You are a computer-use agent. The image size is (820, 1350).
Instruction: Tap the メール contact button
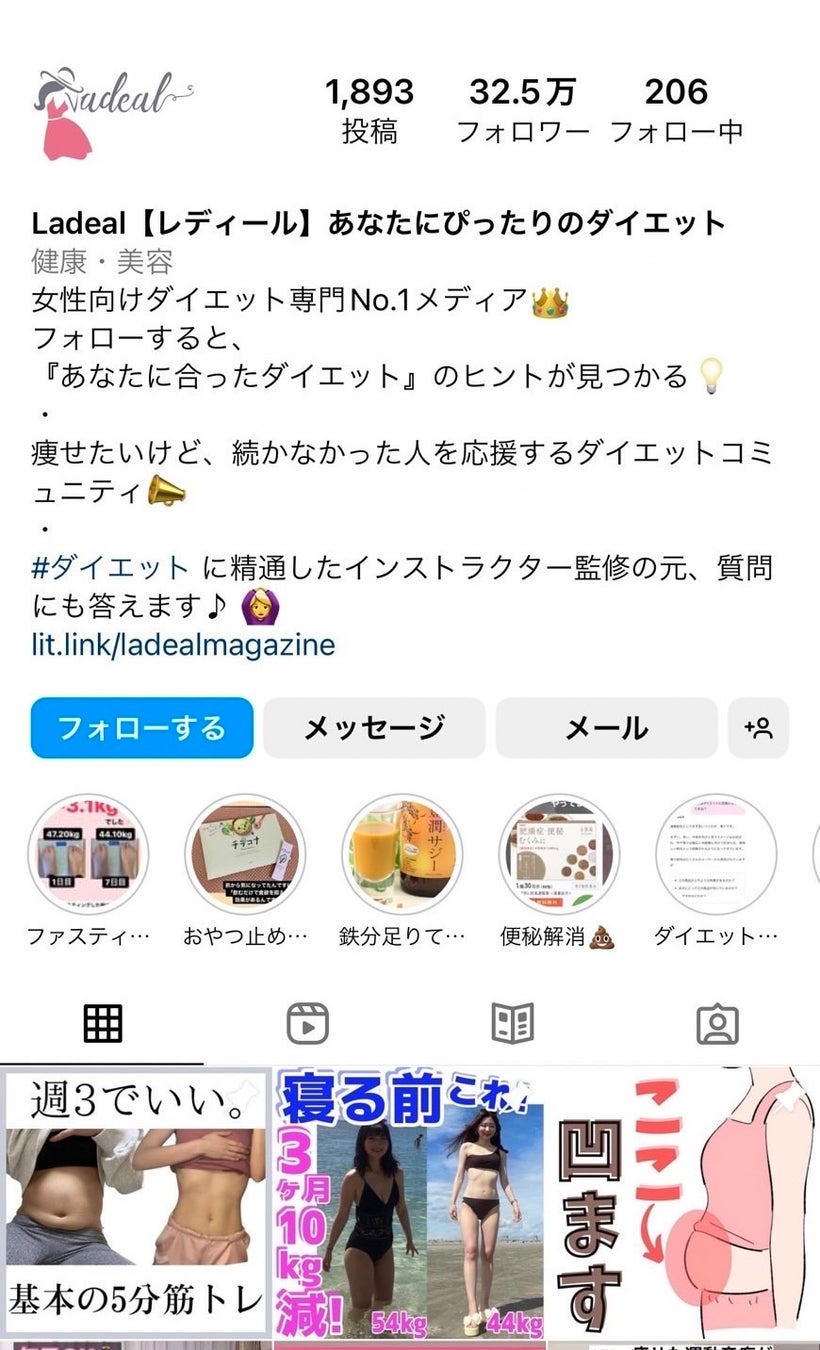pos(606,728)
